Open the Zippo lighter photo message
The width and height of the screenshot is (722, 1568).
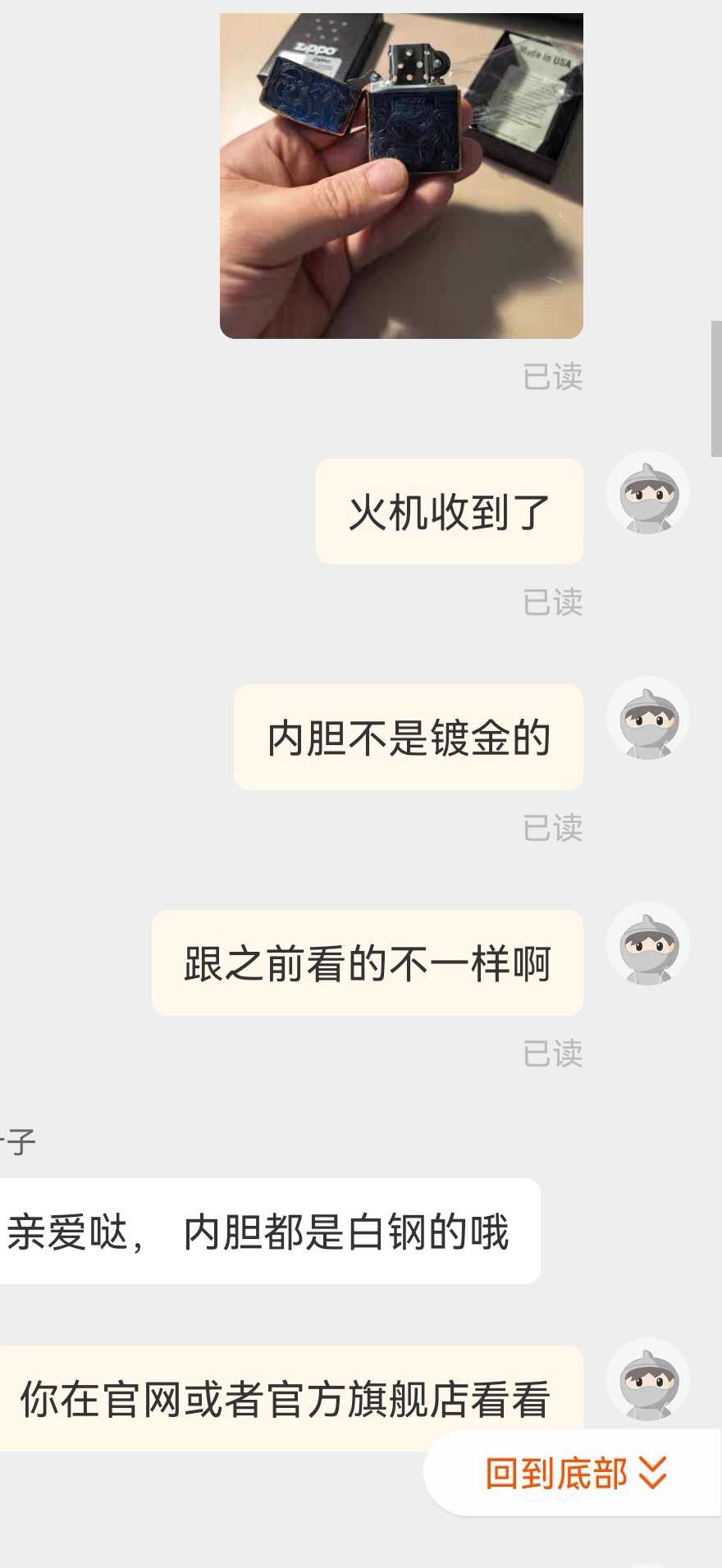tap(401, 176)
